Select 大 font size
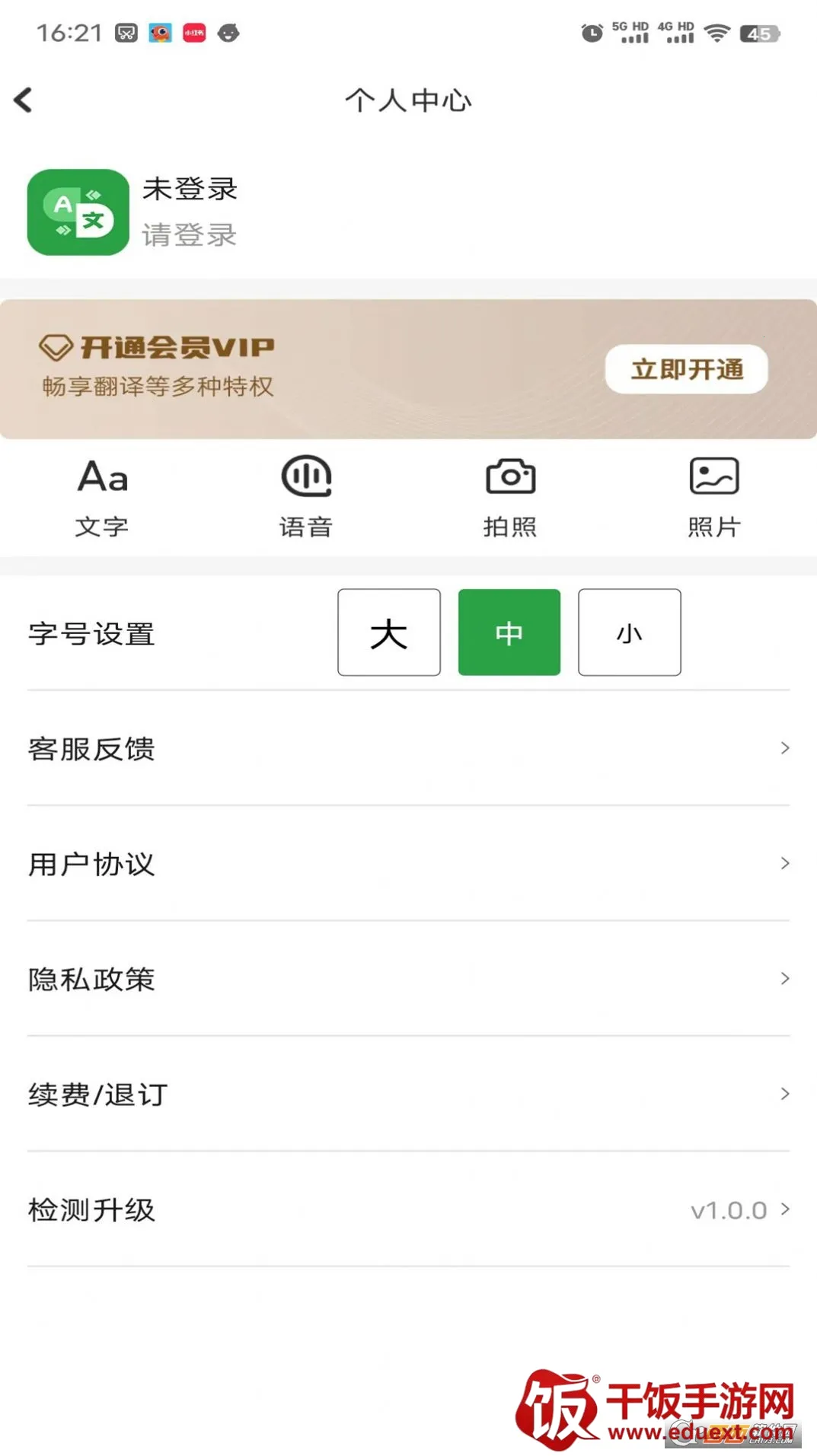817x1456 pixels. pyautogui.click(x=389, y=632)
